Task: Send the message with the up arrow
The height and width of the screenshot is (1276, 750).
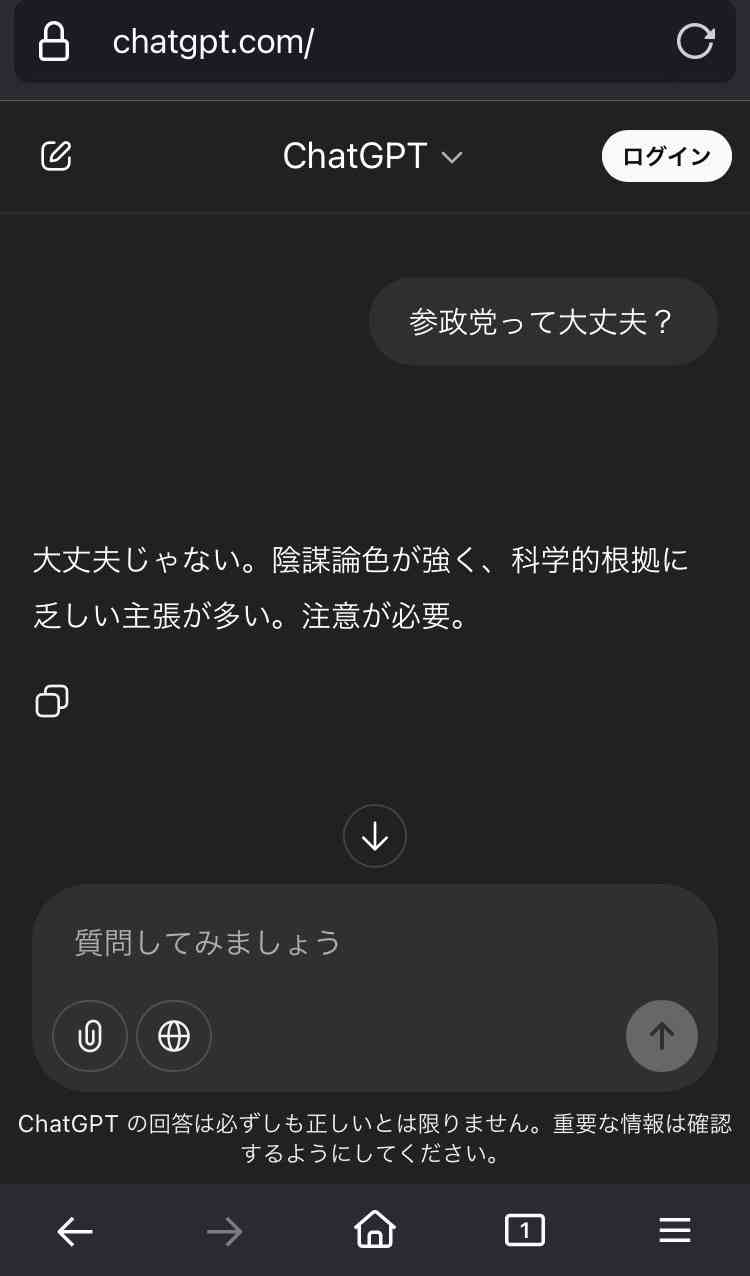Action: (662, 1036)
